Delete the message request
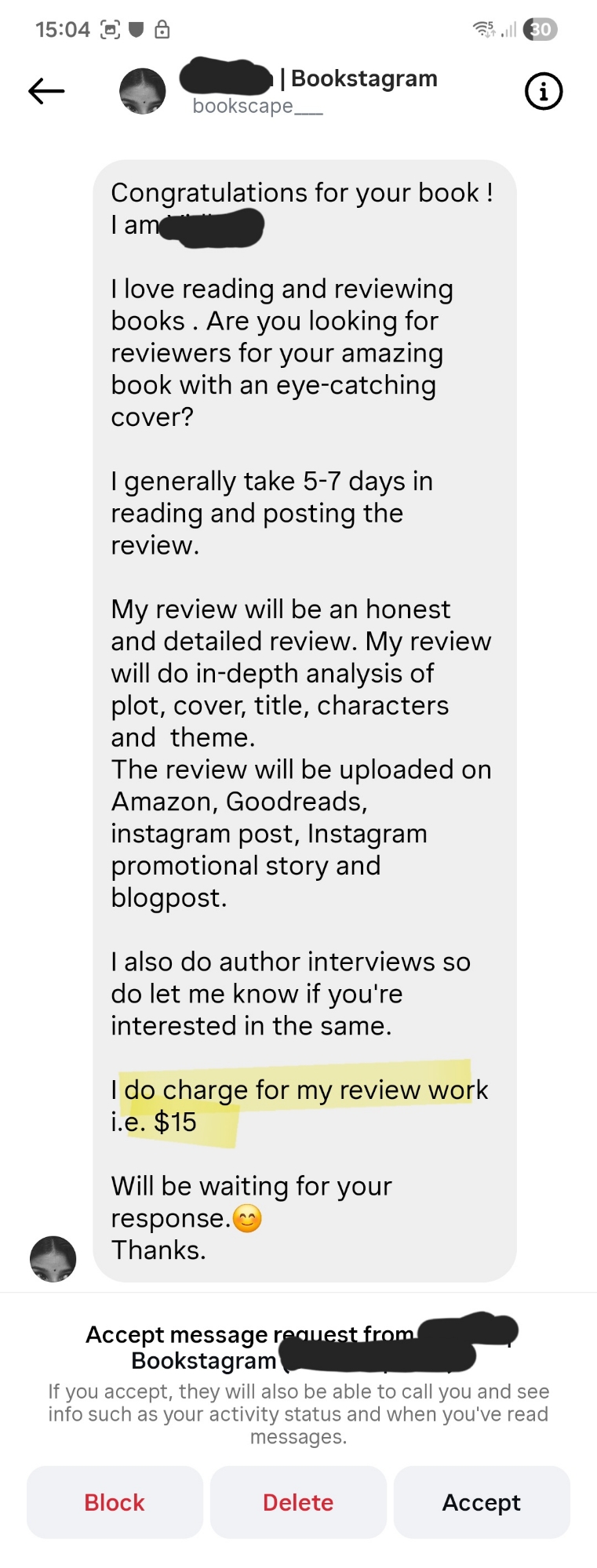The width and height of the screenshot is (597, 1568). click(298, 1502)
